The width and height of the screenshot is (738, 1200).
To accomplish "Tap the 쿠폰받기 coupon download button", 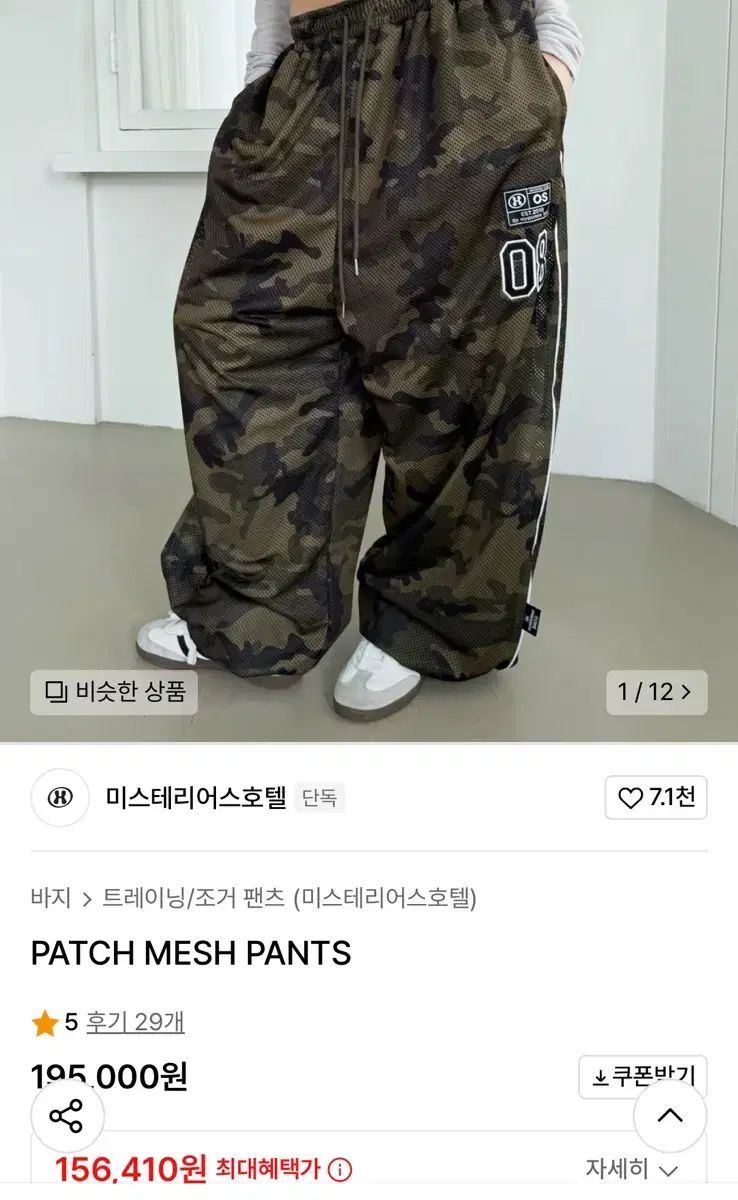I will (x=643, y=1076).
